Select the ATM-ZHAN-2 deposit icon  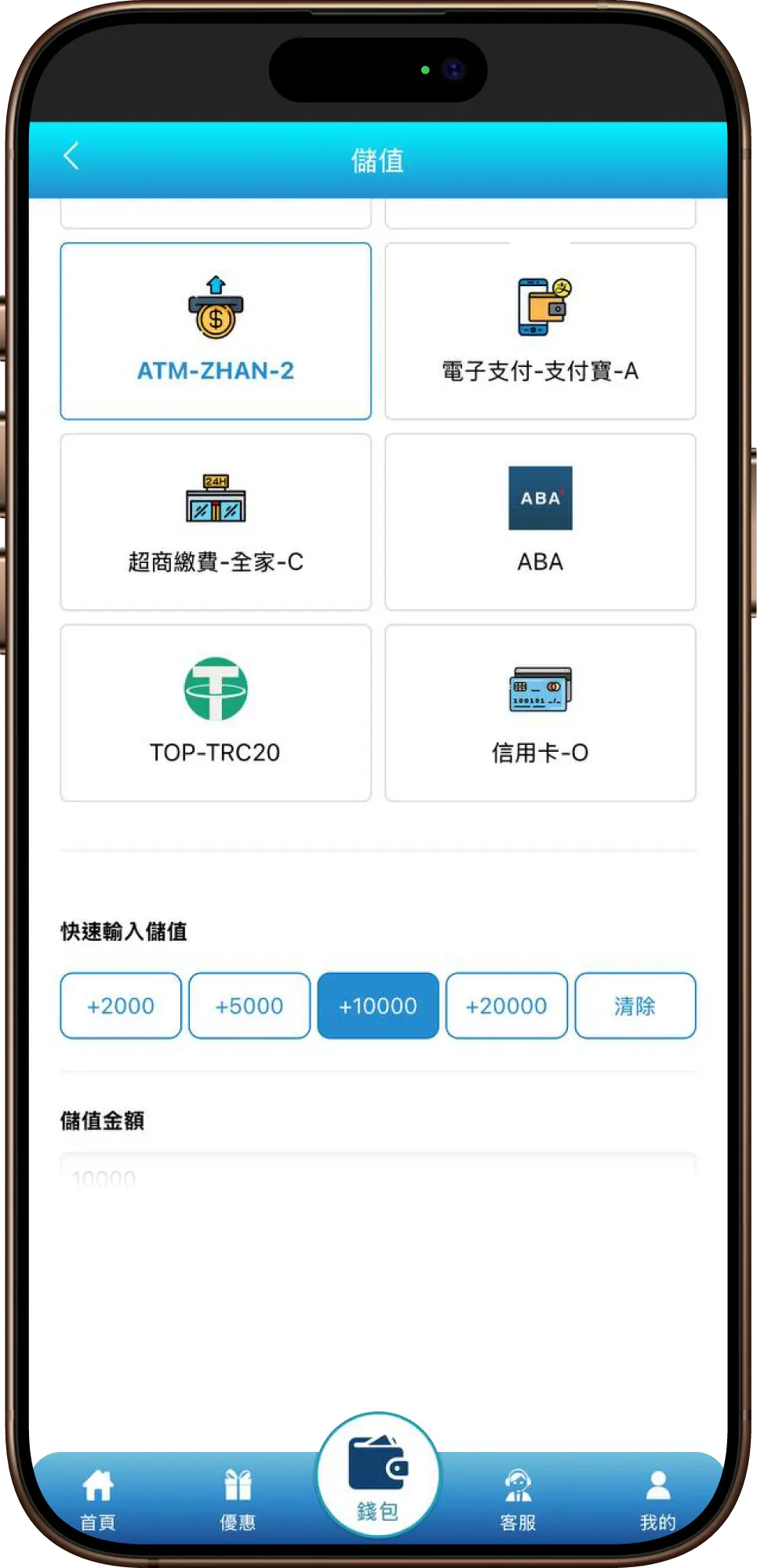pos(215,306)
